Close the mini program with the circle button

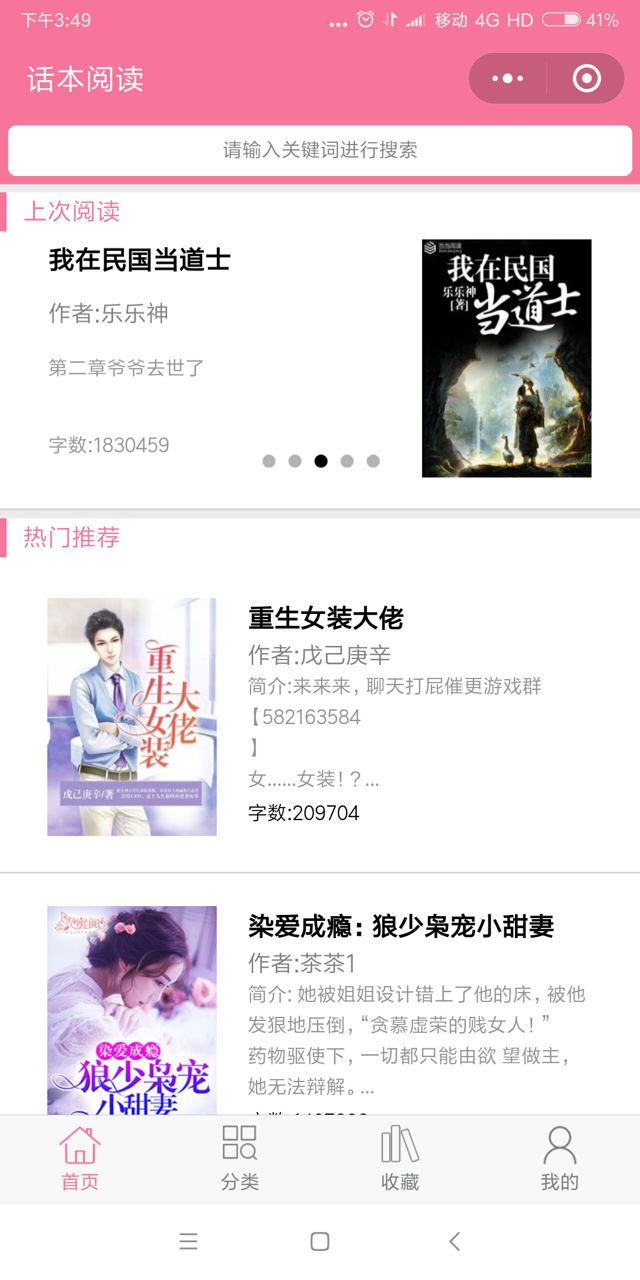click(586, 79)
